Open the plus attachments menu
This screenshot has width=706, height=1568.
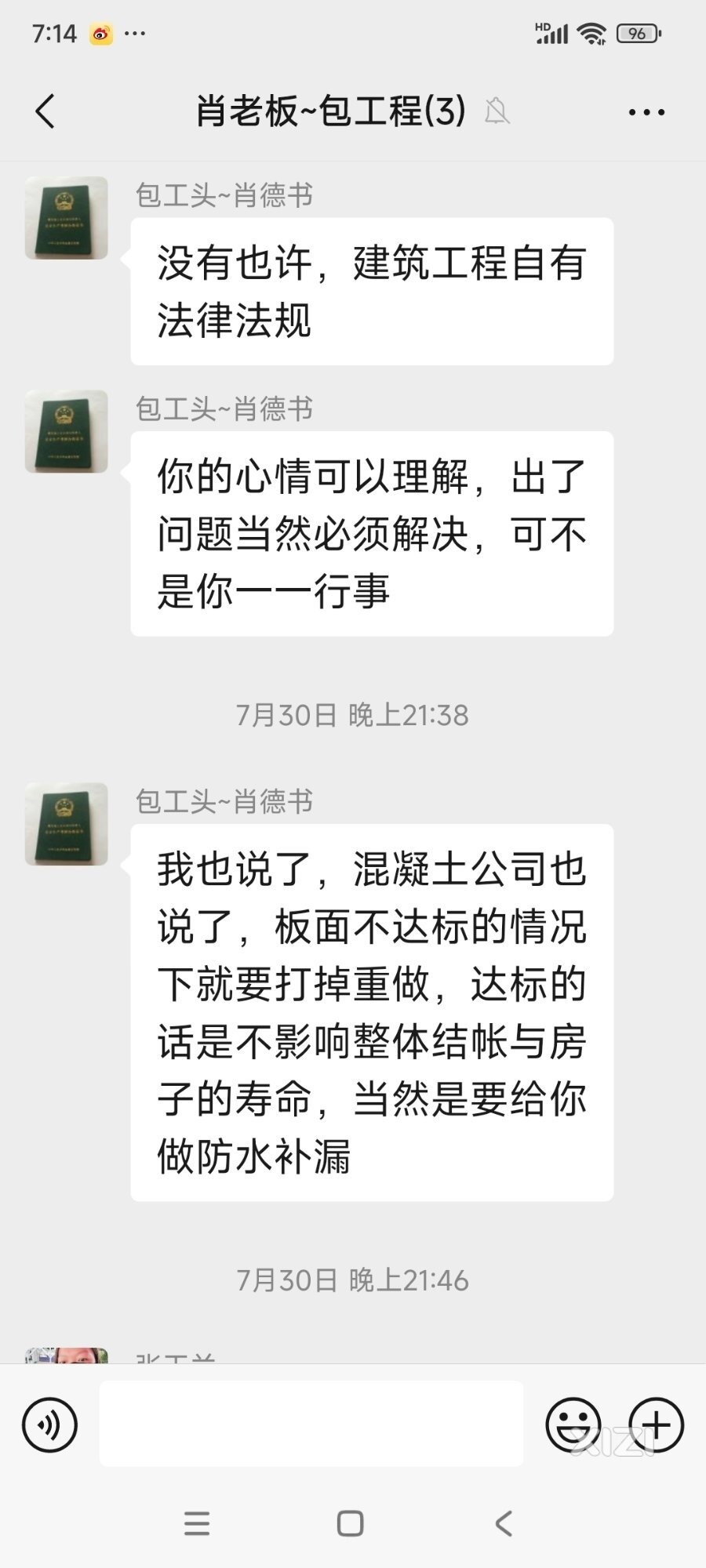657,1424
